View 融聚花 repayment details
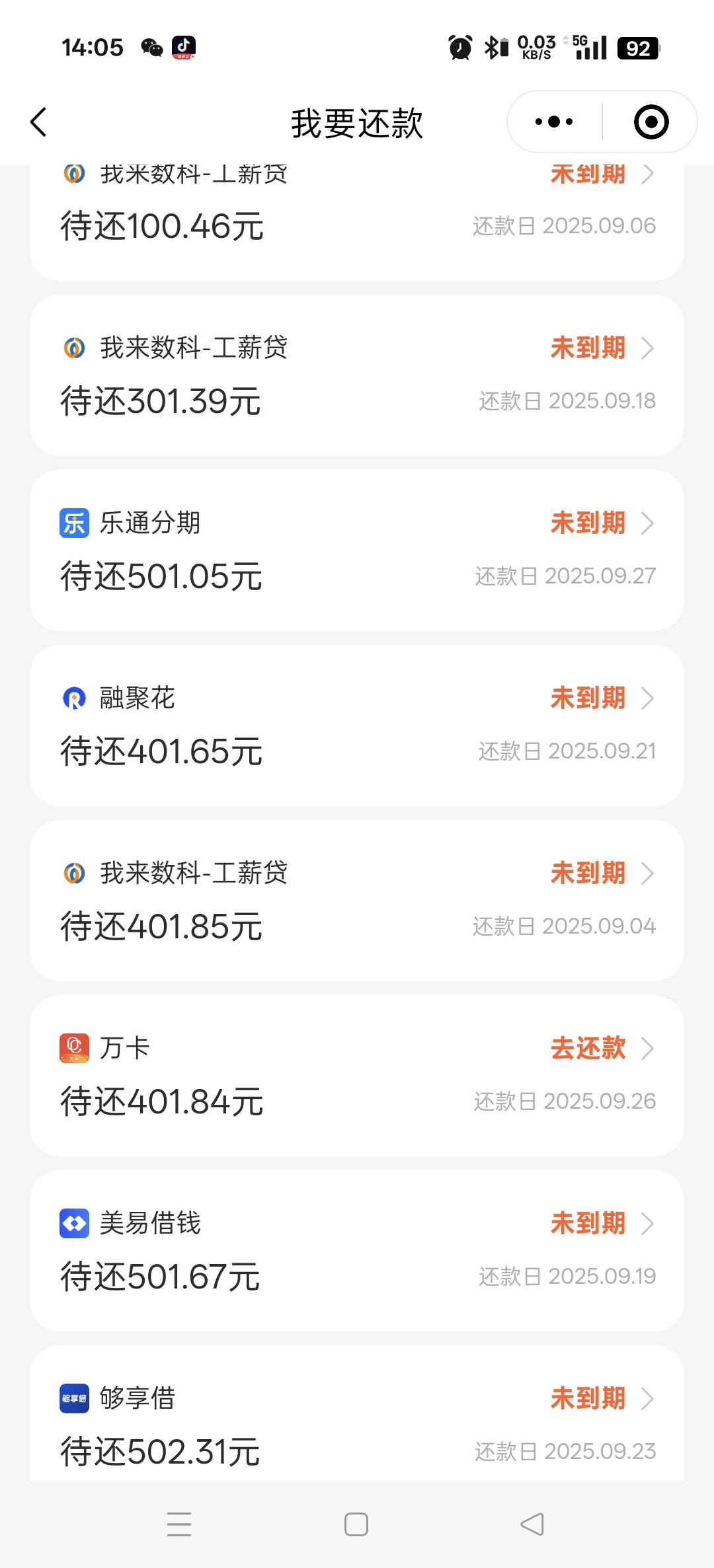 [357, 726]
